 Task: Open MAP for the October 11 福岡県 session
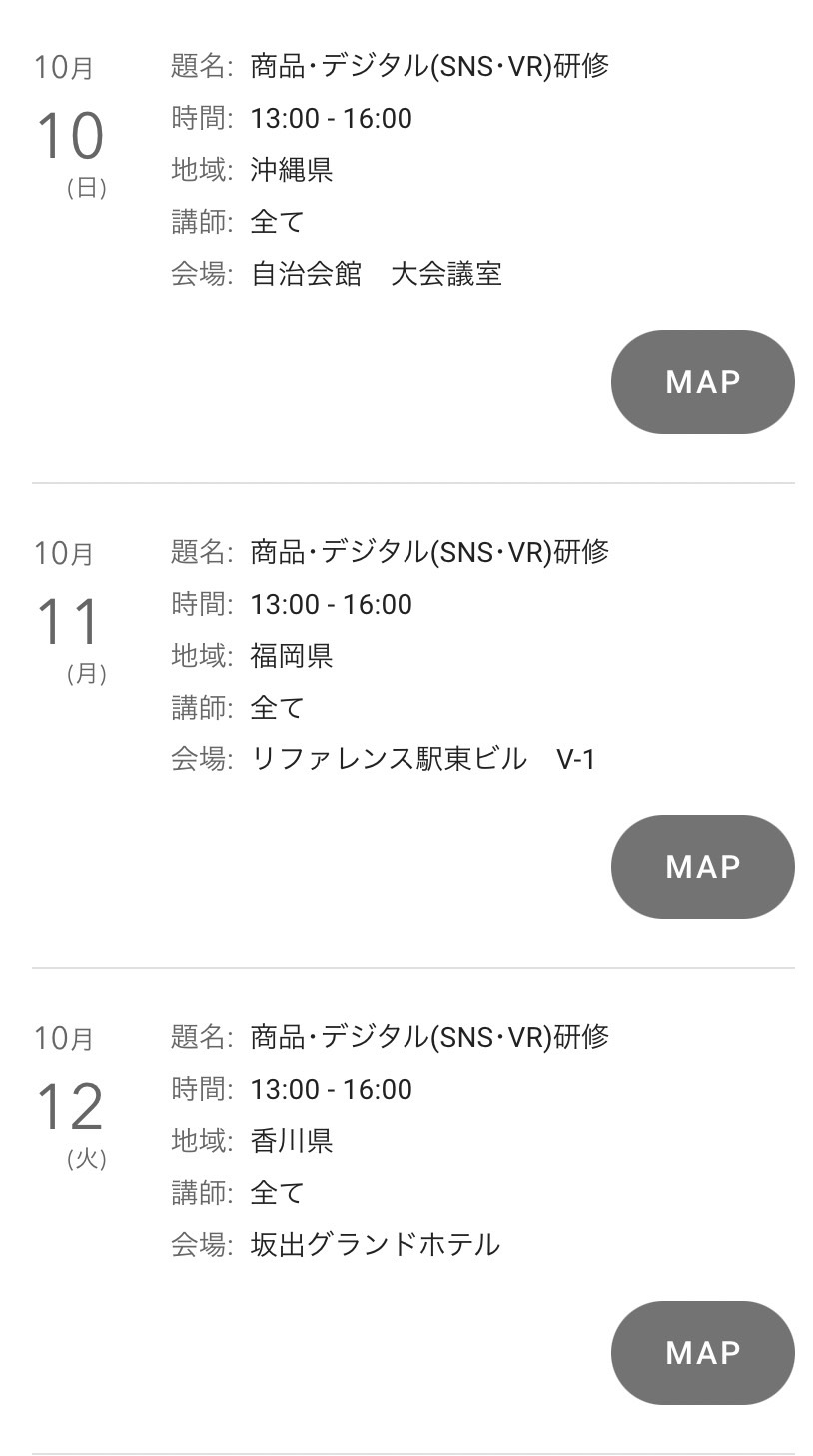click(x=702, y=867)
